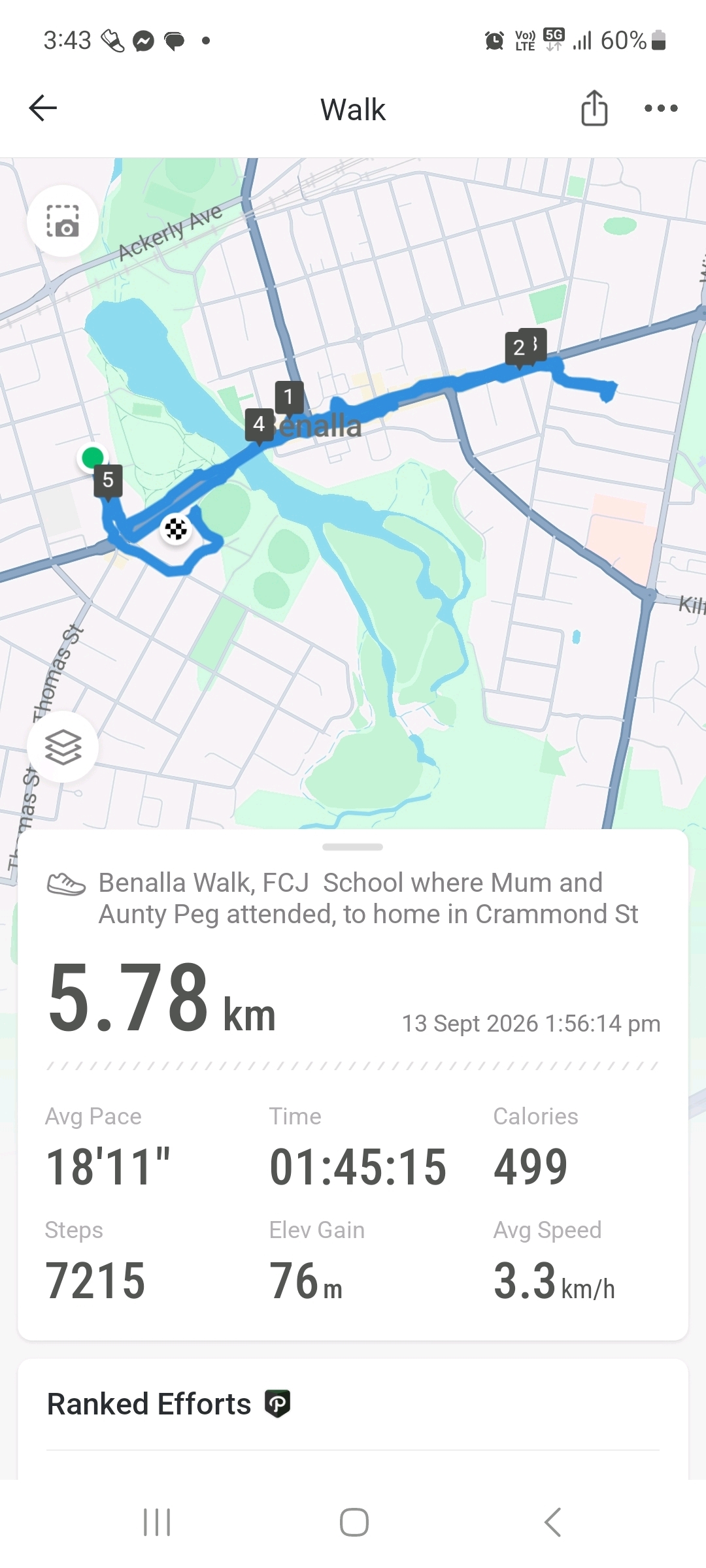Tap the map snapshot camera button

coord(63,221)
